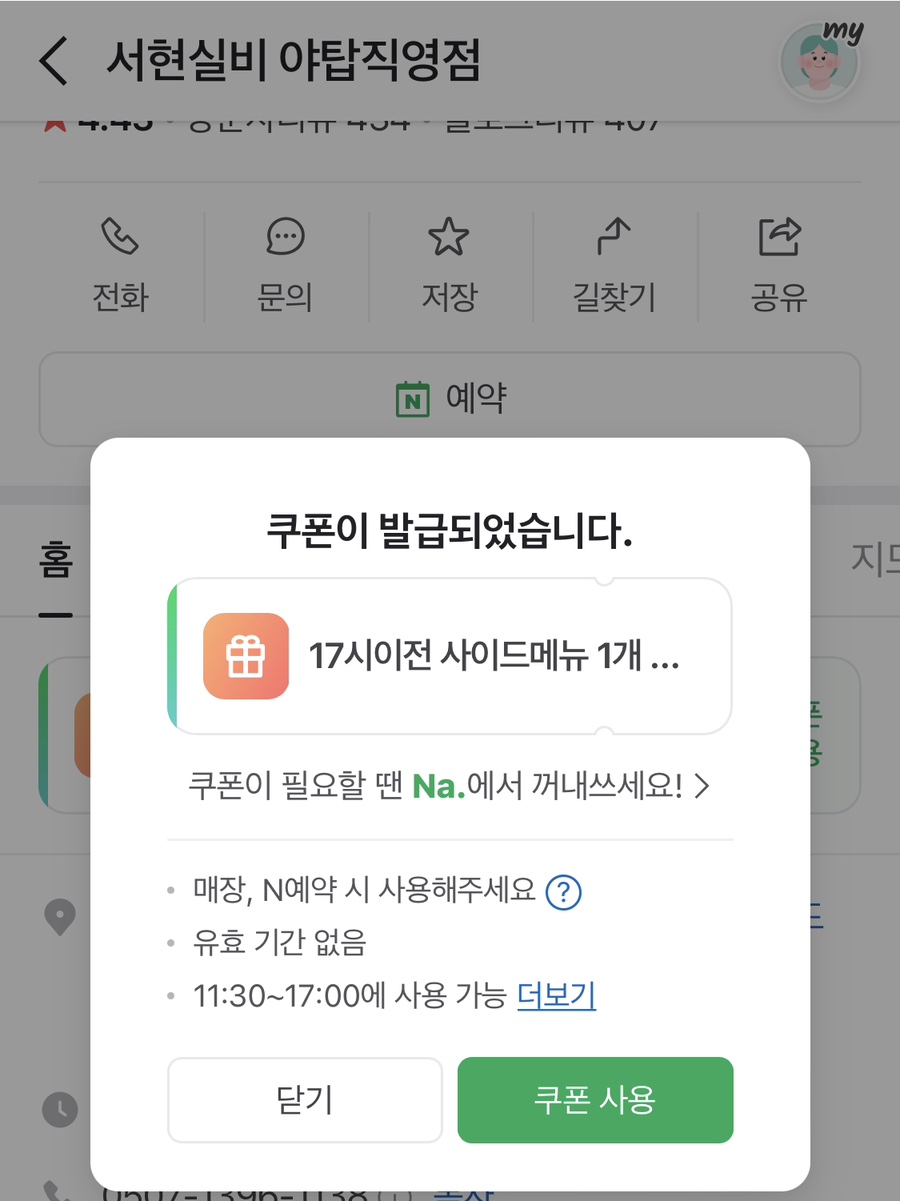Tap the 쿠폰 사용 button
900x1201 pixels.
[595, 1100]
